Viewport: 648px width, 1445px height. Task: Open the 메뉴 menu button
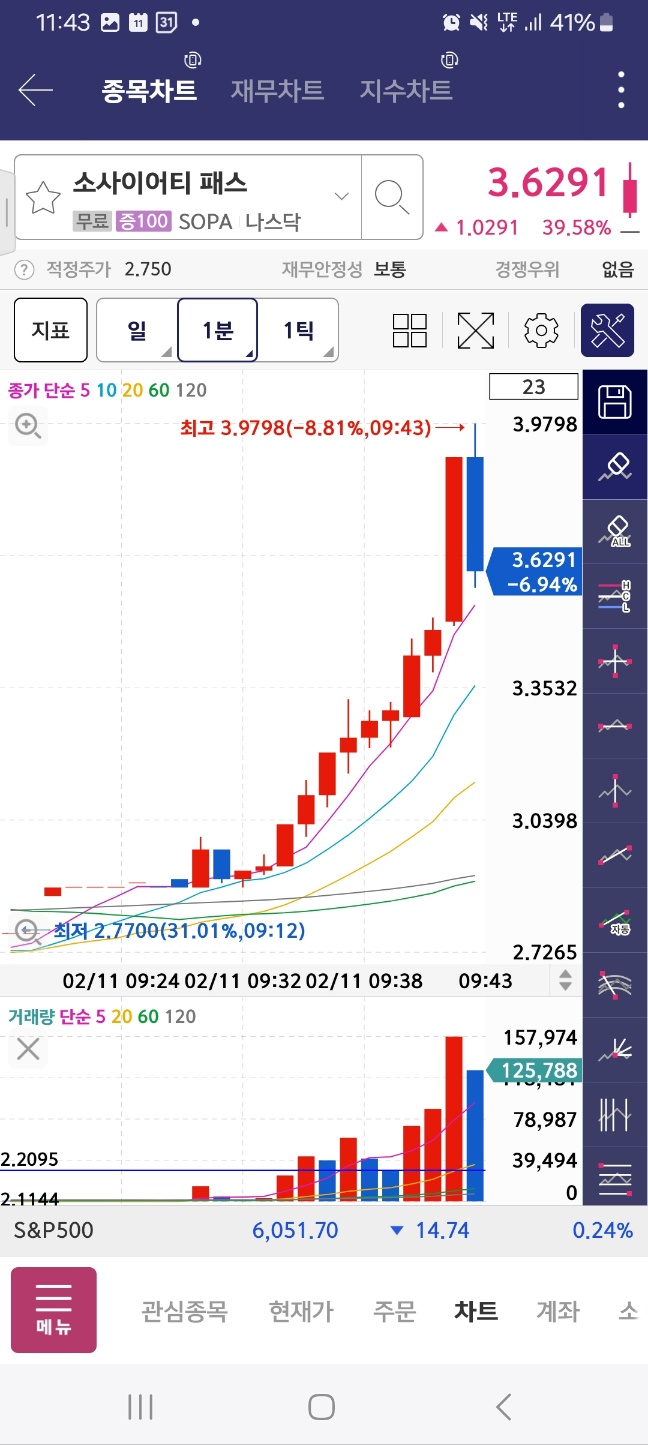[54, 1310]
